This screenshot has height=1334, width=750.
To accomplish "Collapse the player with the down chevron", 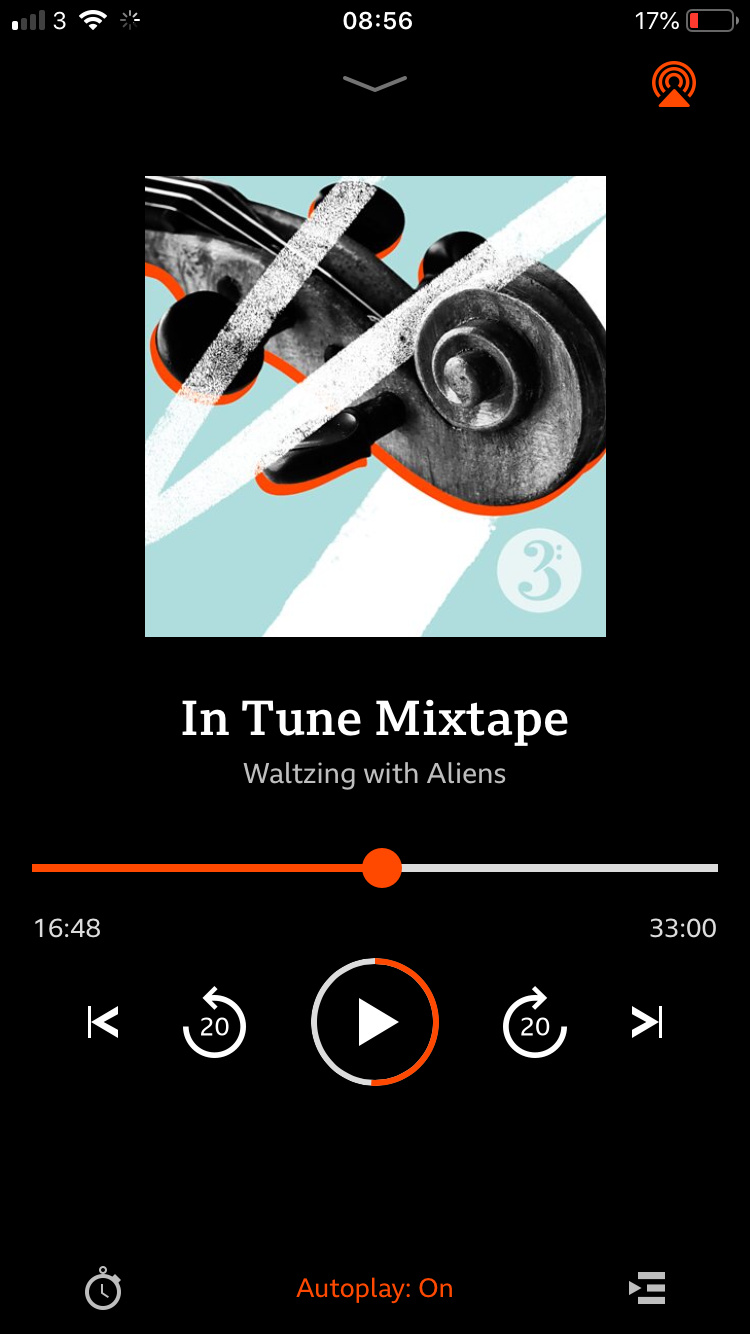I will click(375, 83).
